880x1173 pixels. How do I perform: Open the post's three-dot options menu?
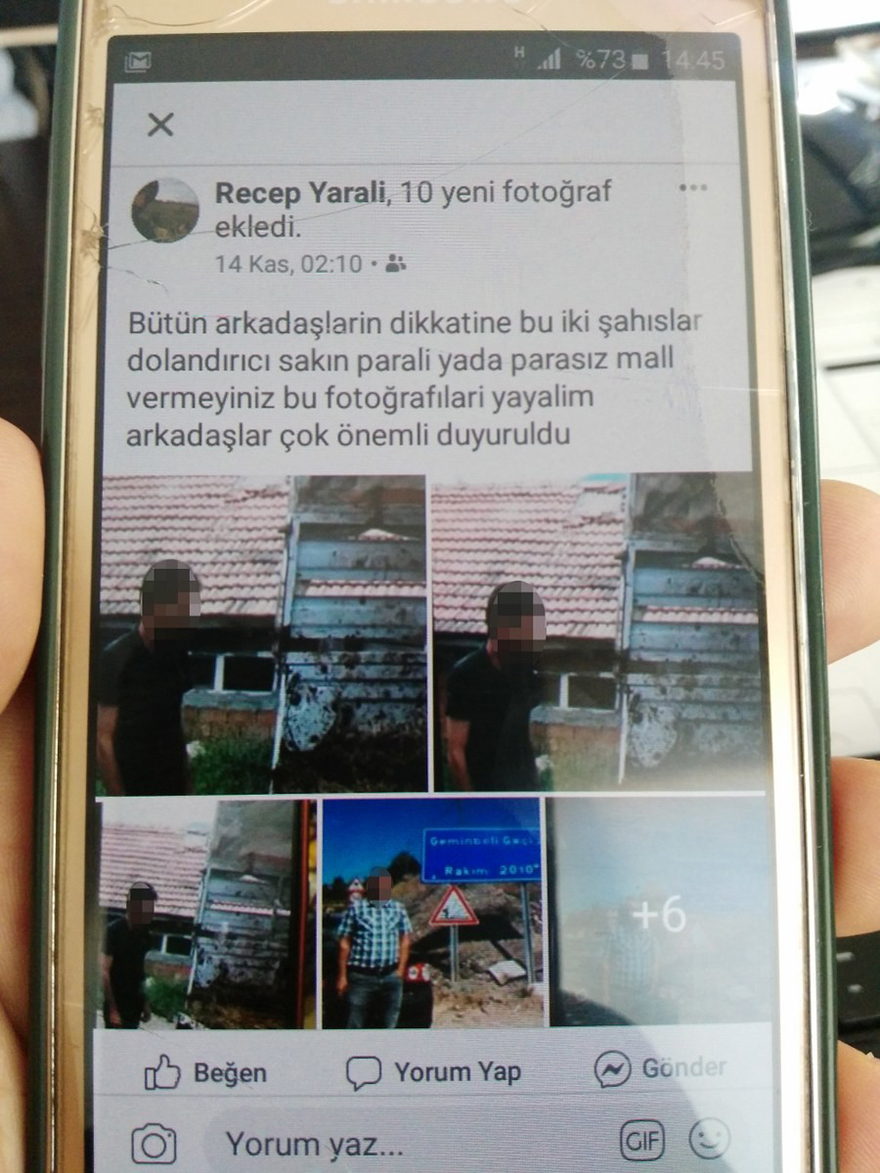coord(692,188)
